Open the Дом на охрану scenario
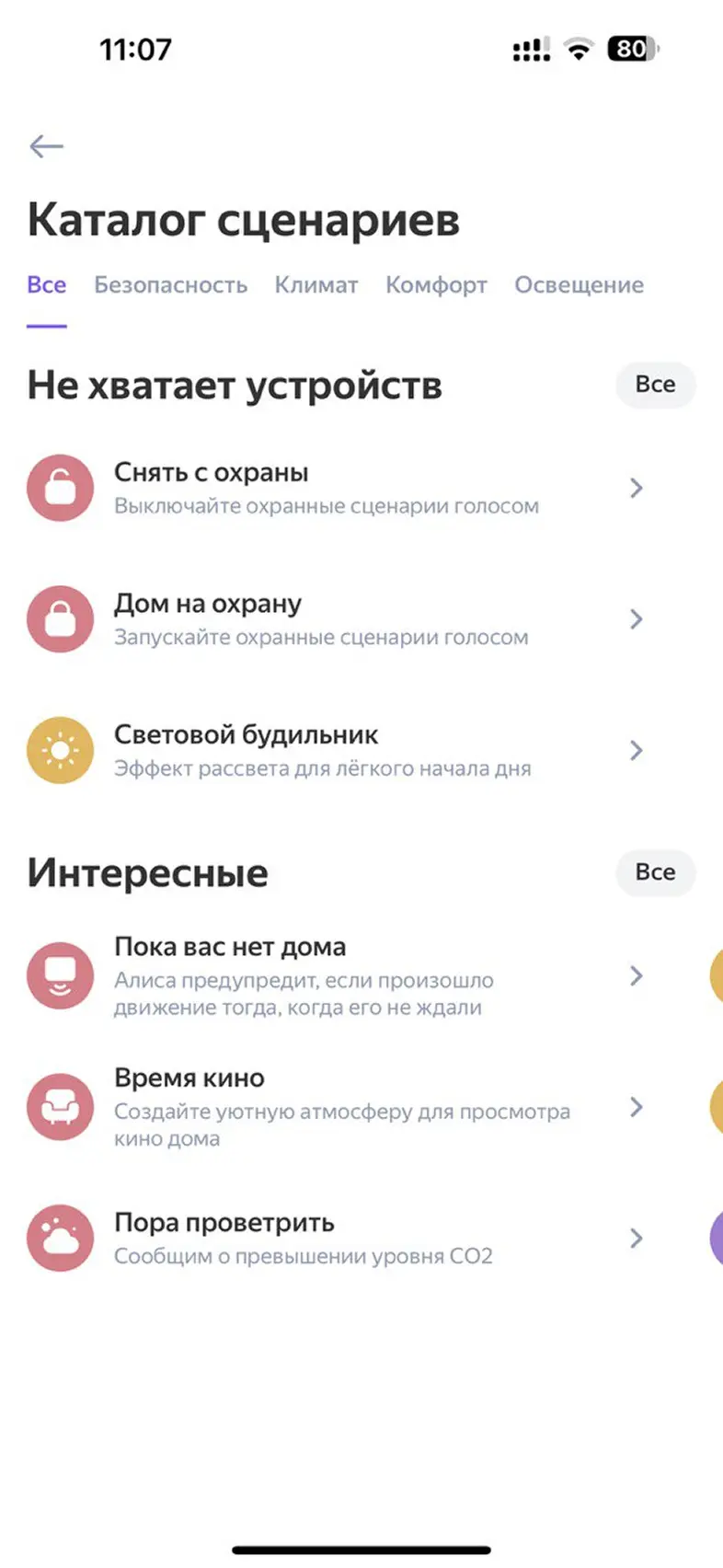This screenshot has height=1568, width=723. coord(331,619)
